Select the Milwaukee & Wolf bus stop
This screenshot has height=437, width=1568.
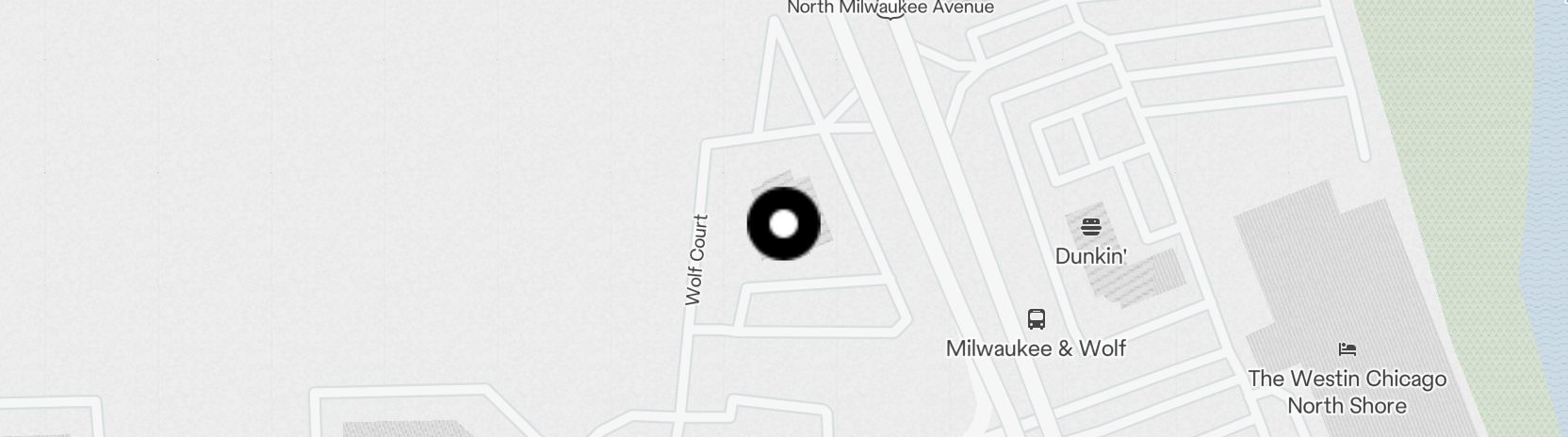click(1037, 318)
